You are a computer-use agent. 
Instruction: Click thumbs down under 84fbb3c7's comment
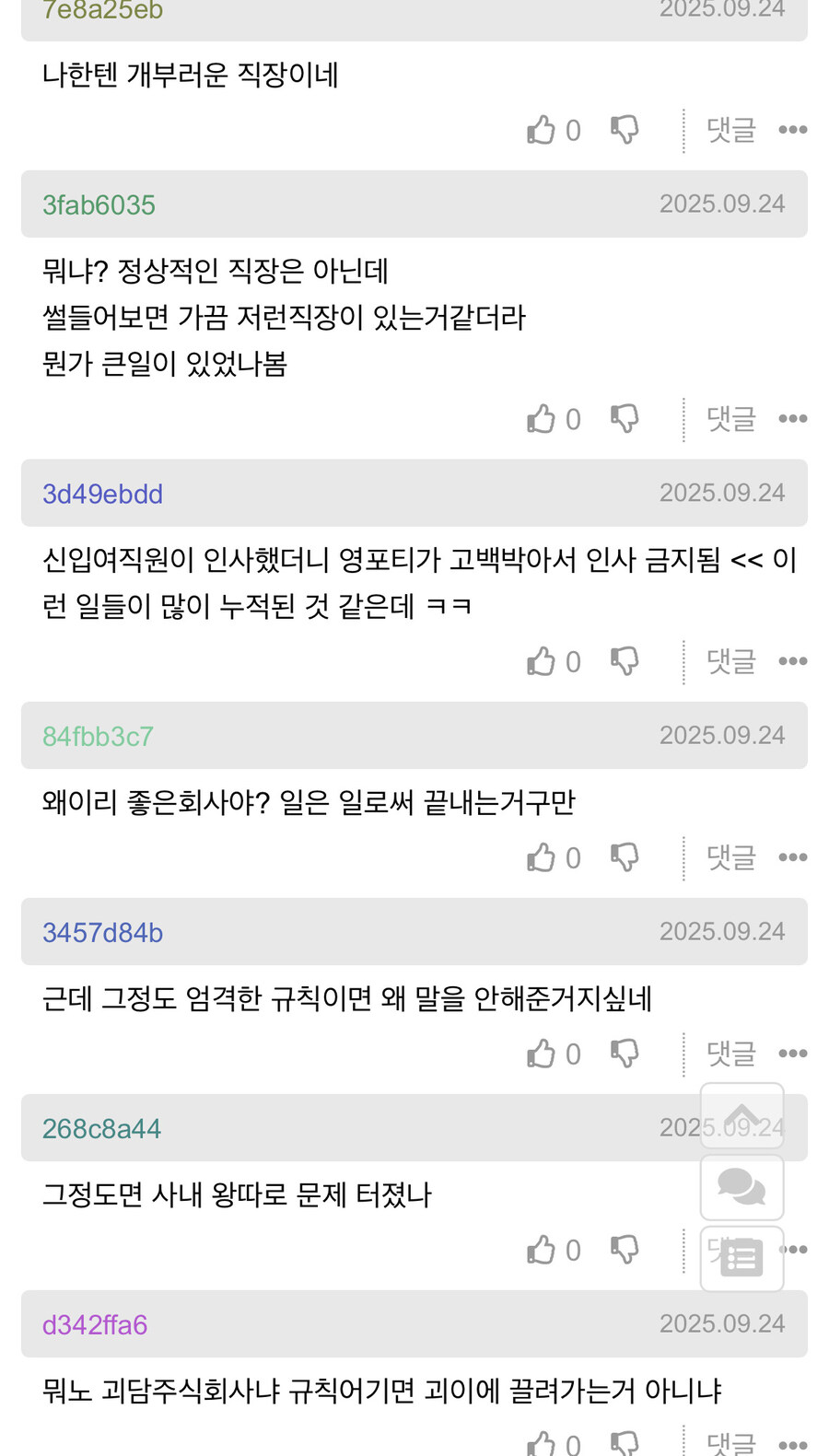pos(624,856)
